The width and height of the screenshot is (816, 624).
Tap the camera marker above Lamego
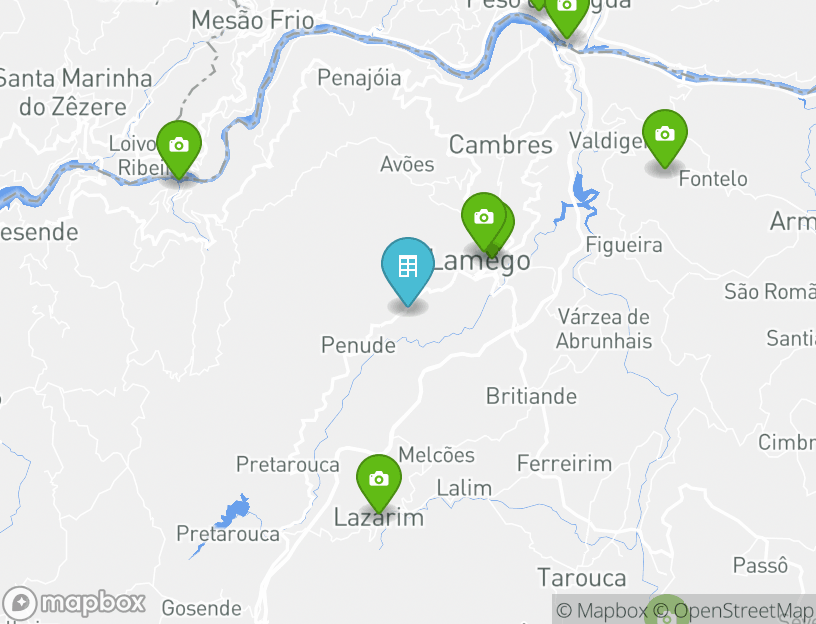(483, 218)
